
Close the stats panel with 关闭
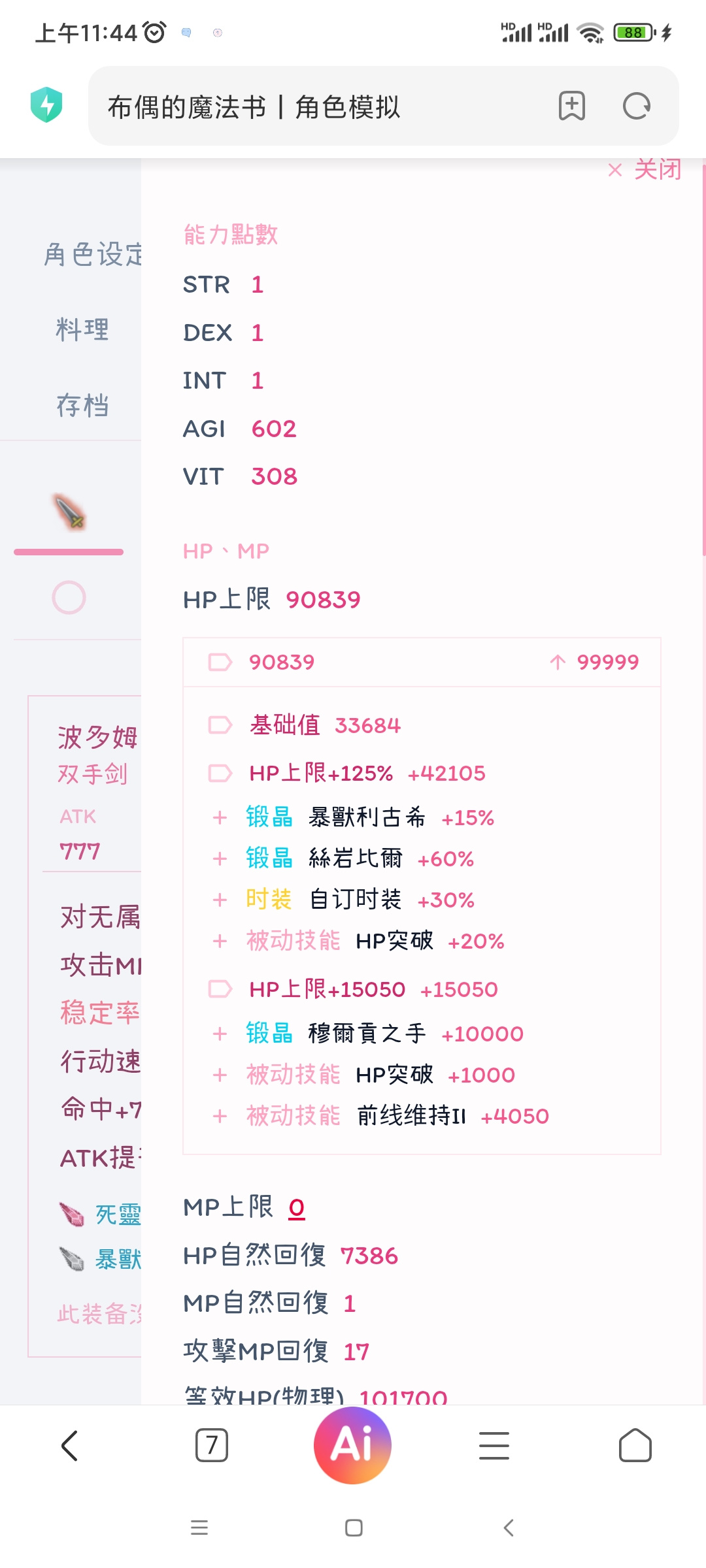(x=645, y=170)
